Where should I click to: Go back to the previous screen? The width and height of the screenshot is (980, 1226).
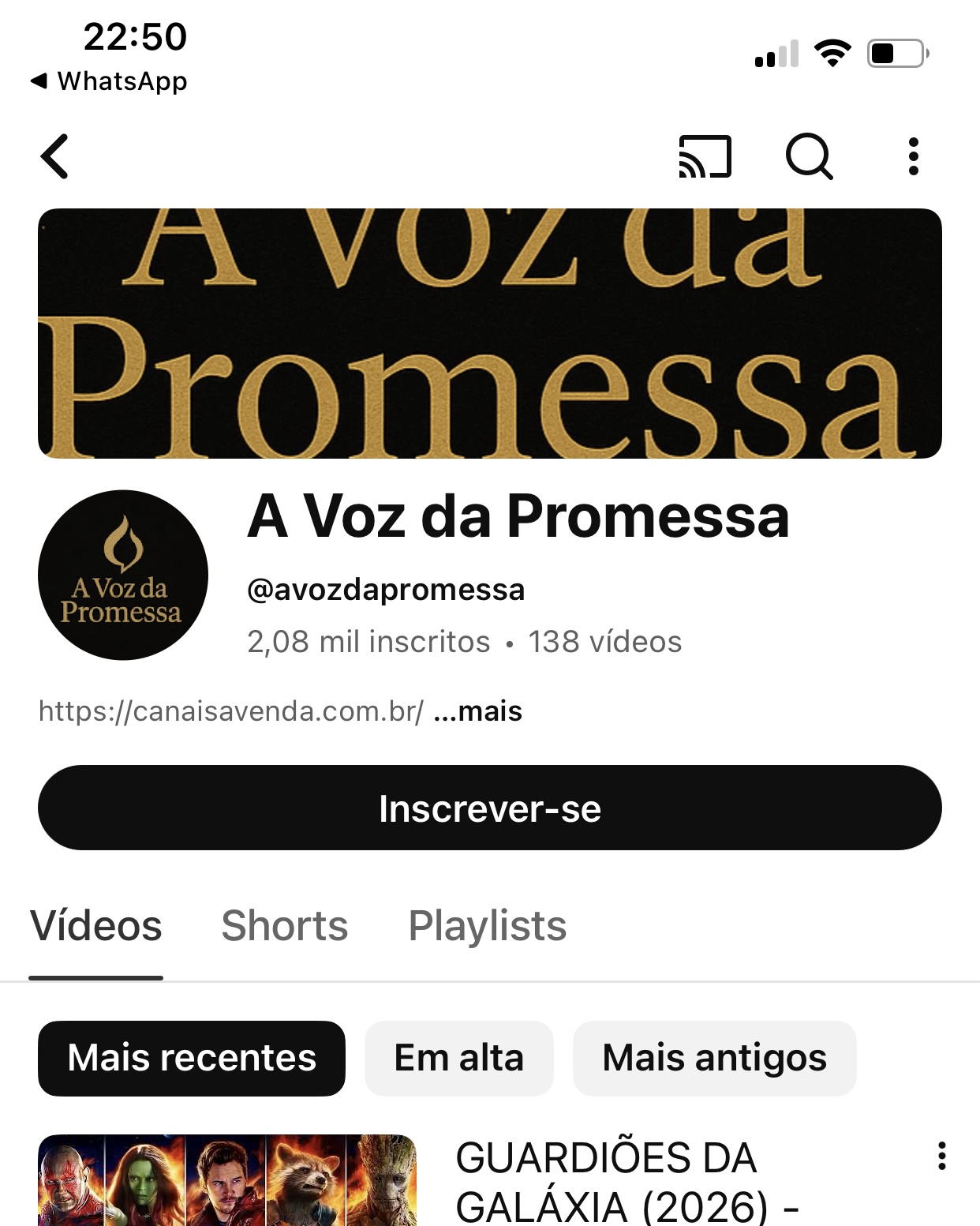coord(55,156)
